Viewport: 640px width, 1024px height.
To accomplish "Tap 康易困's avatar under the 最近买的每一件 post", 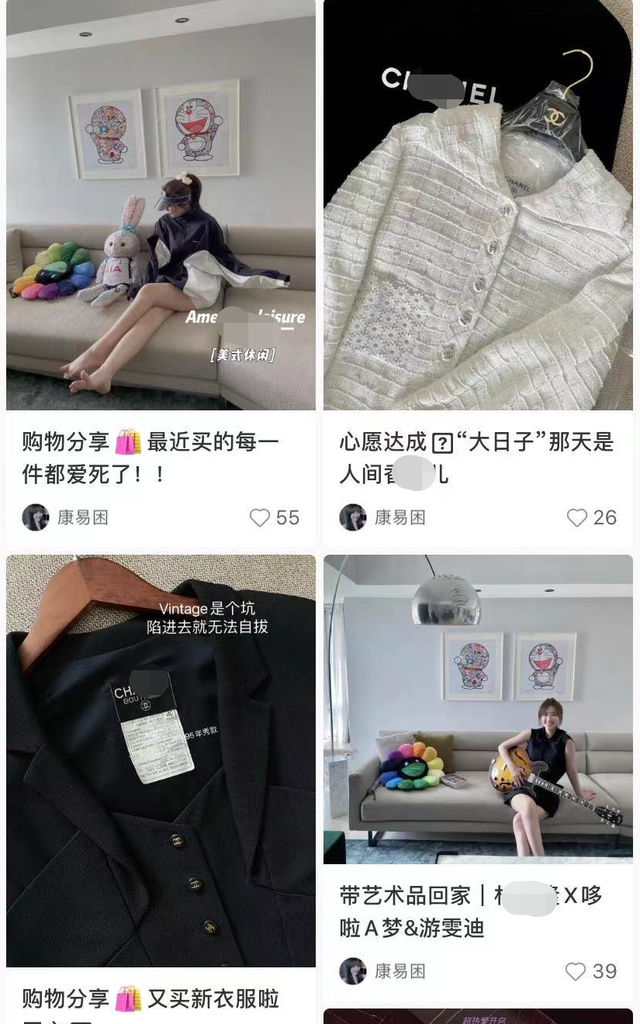I will [x=36, y=518].
